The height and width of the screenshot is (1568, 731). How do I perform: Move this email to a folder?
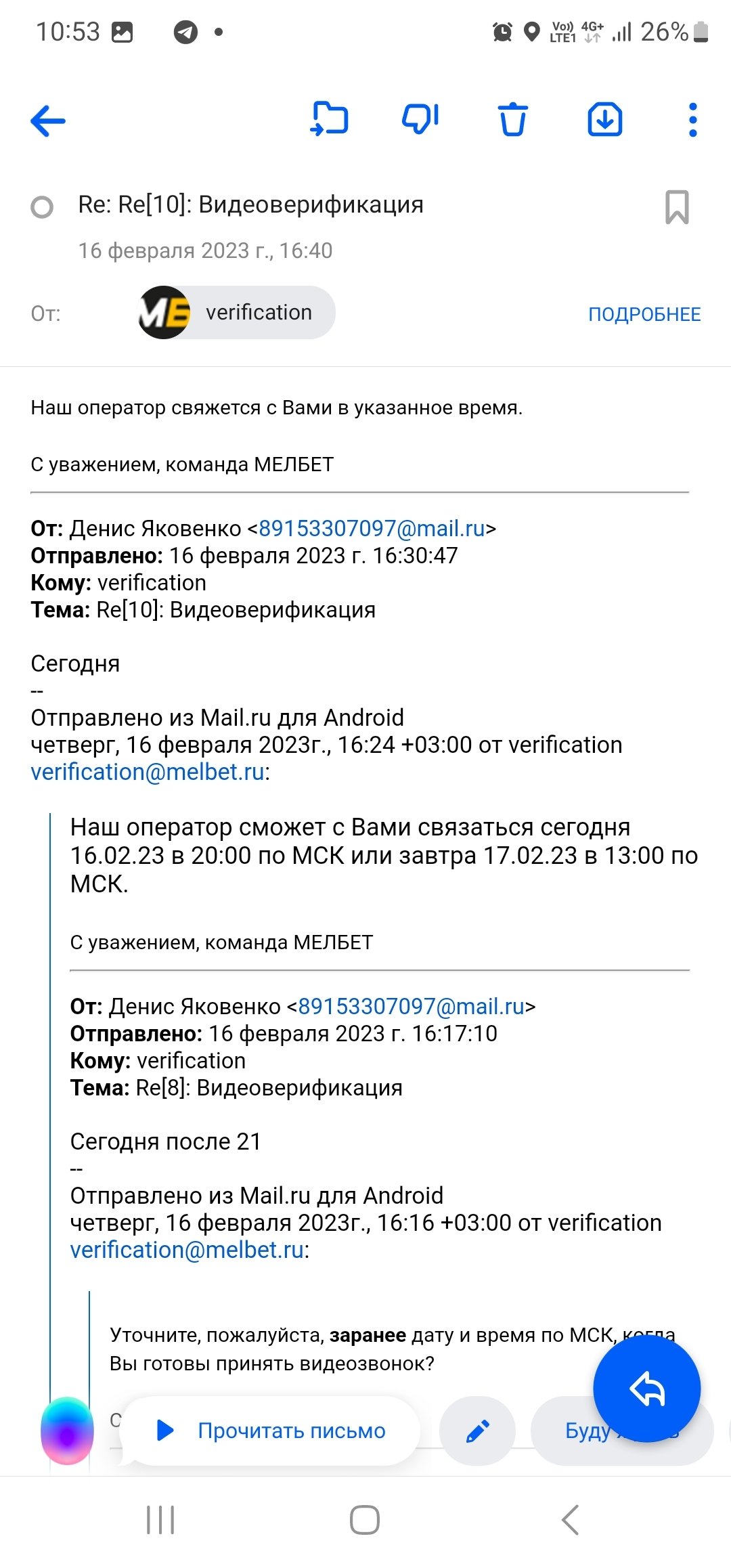[330, 120]
